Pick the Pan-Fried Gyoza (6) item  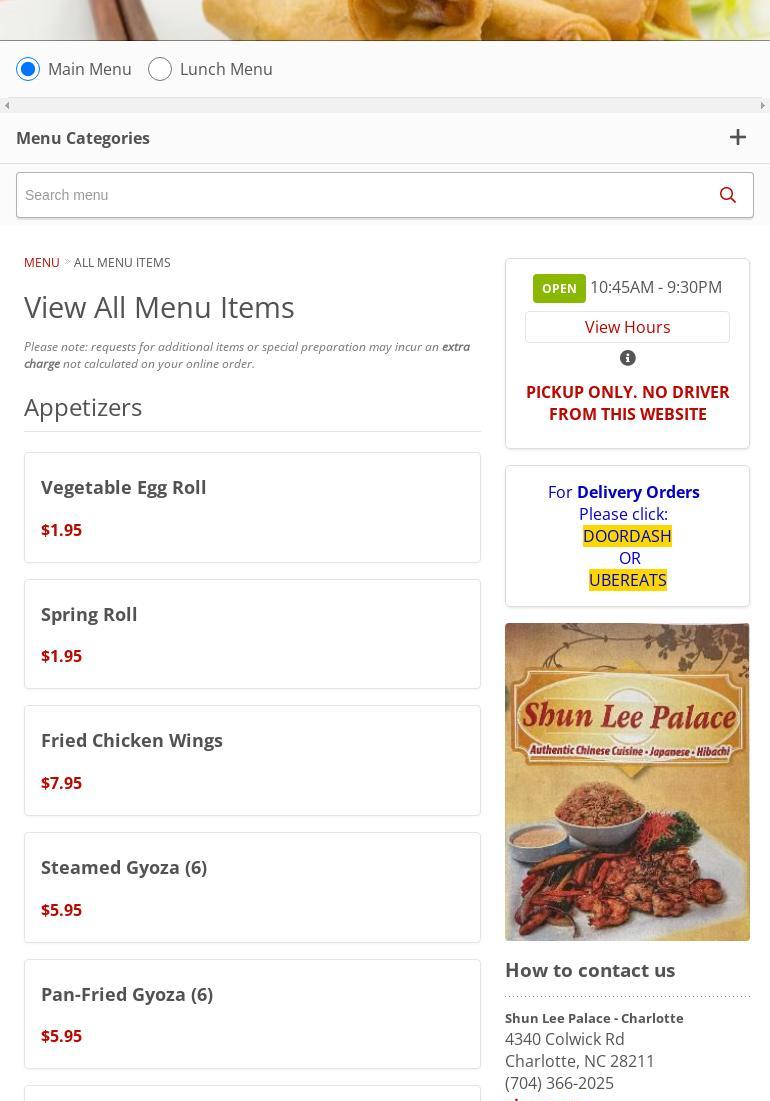(x=252, y=1013)
